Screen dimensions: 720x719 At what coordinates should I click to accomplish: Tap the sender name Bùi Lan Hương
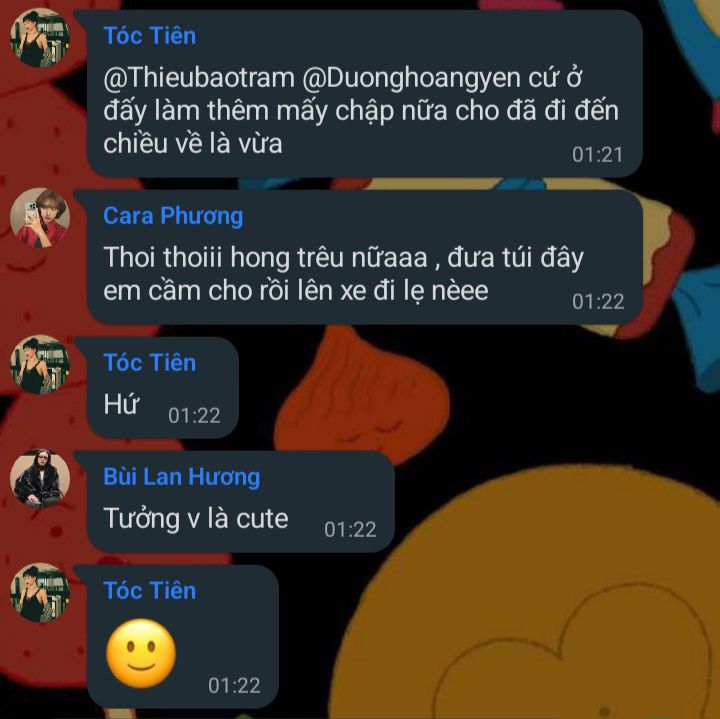(x=181, y=477)
